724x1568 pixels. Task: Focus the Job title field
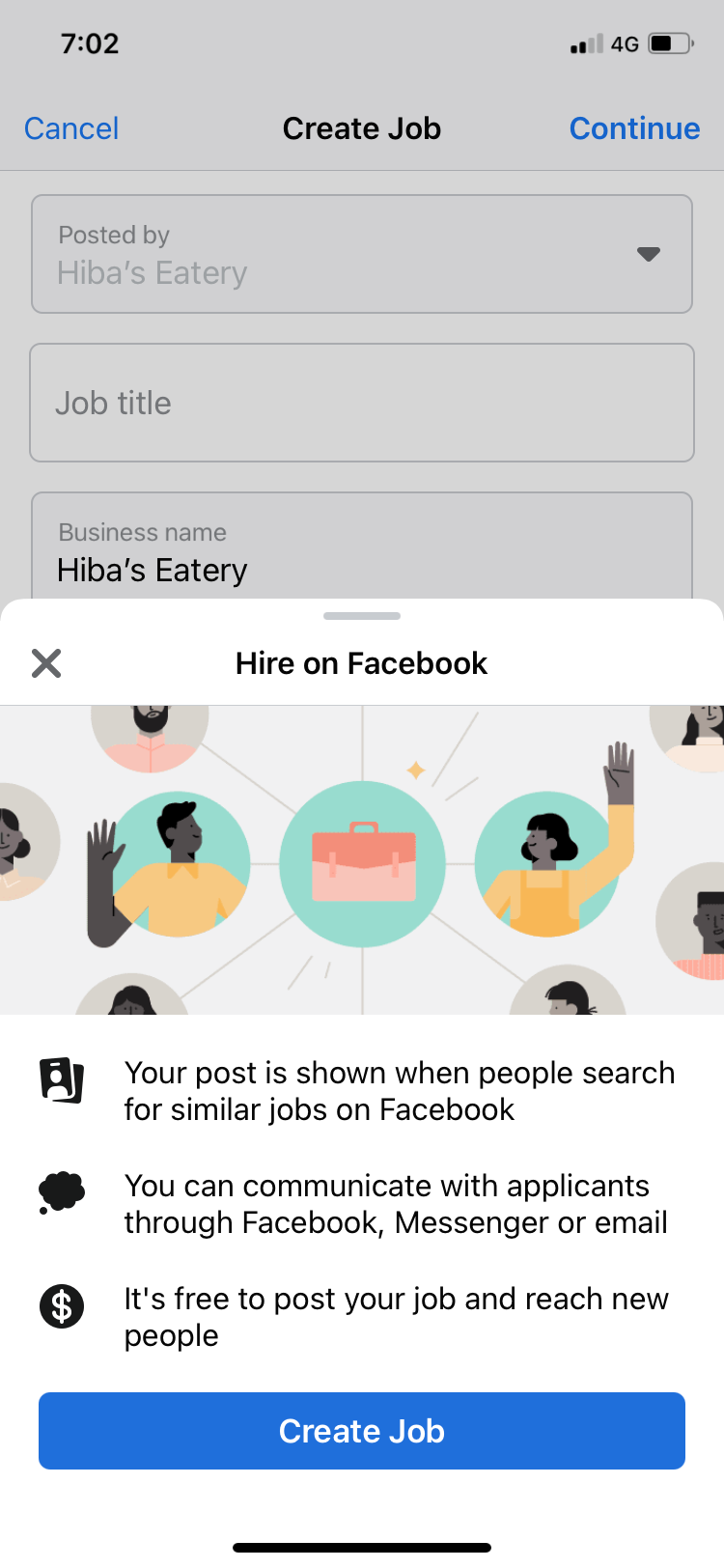(362, 403)
